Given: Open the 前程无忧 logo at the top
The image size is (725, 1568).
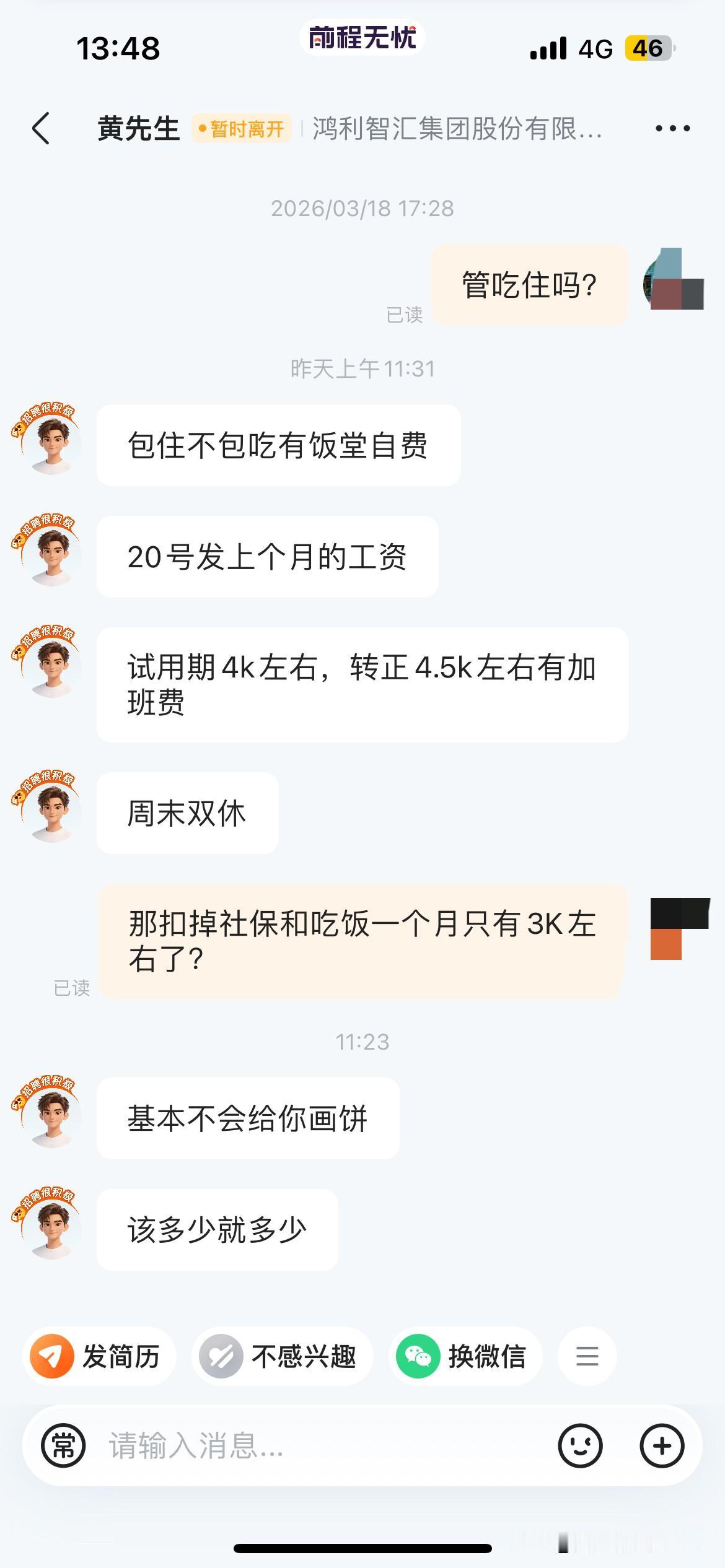Looking at the screenshot, I should tap(361, 37).
